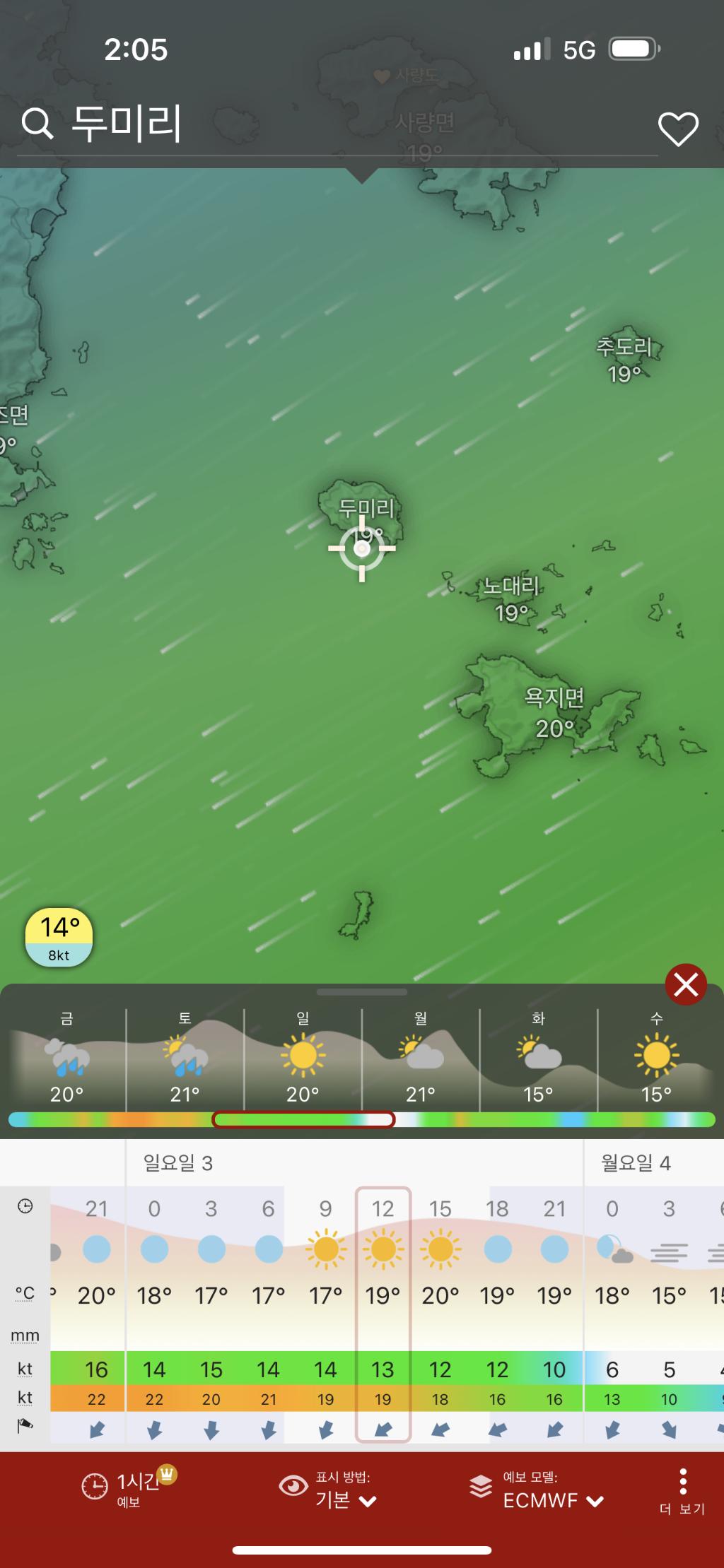Select the 화 (Tuesday) daily forecast

(538, 1058)
